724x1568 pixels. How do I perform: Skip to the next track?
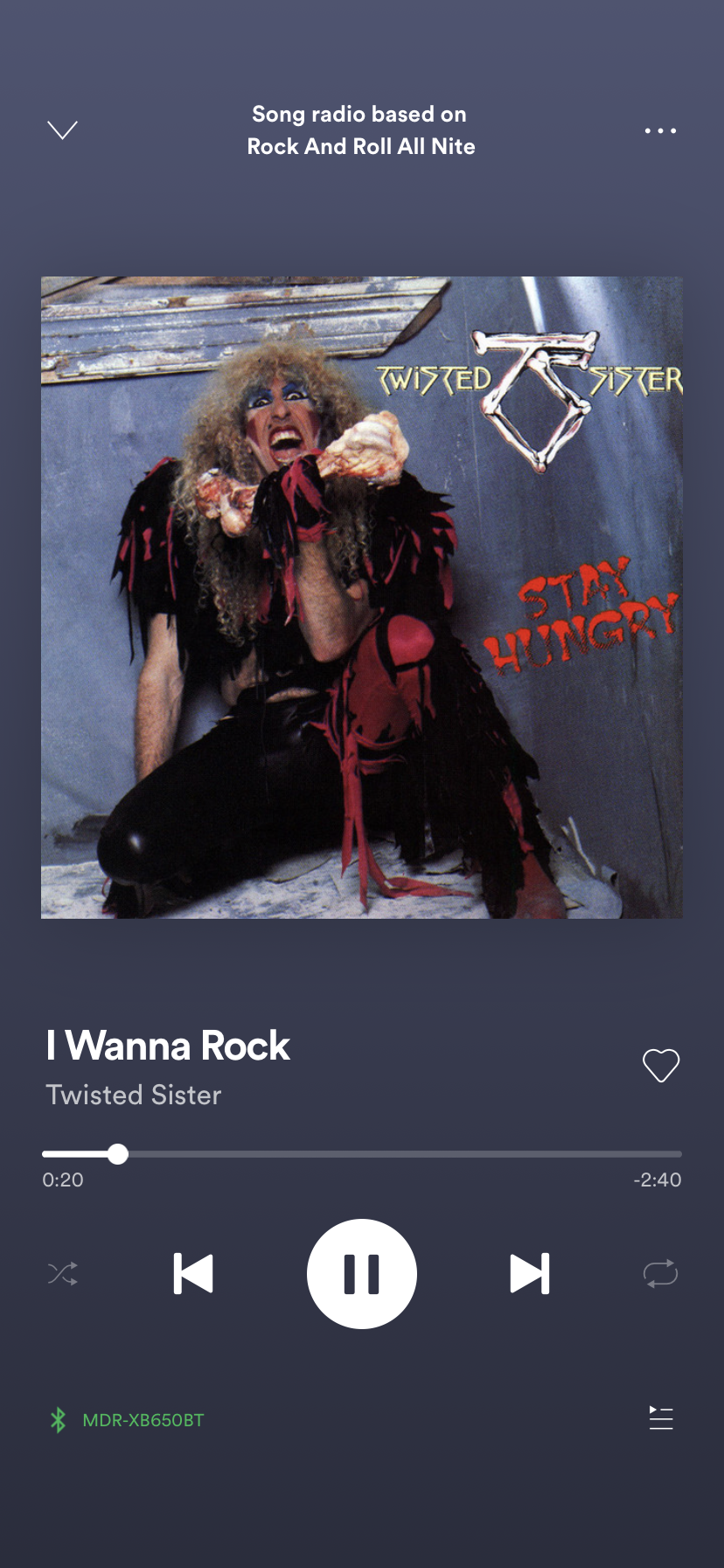coord(530,1274)
